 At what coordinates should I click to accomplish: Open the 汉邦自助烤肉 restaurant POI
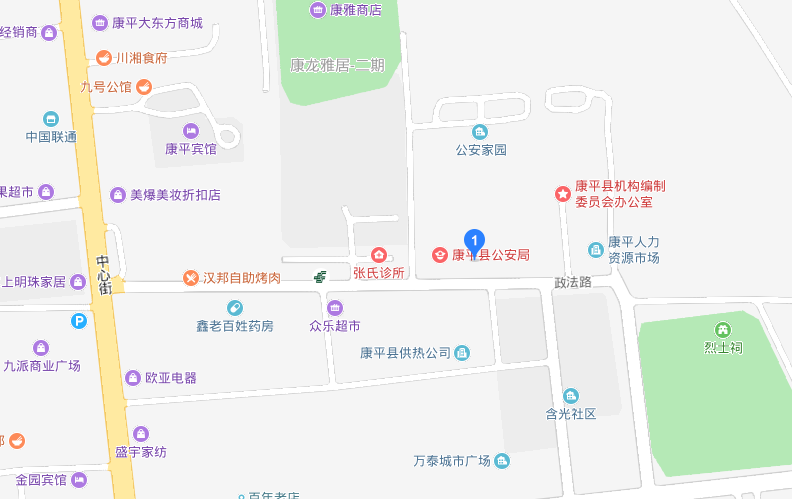(x=191, y=277)
